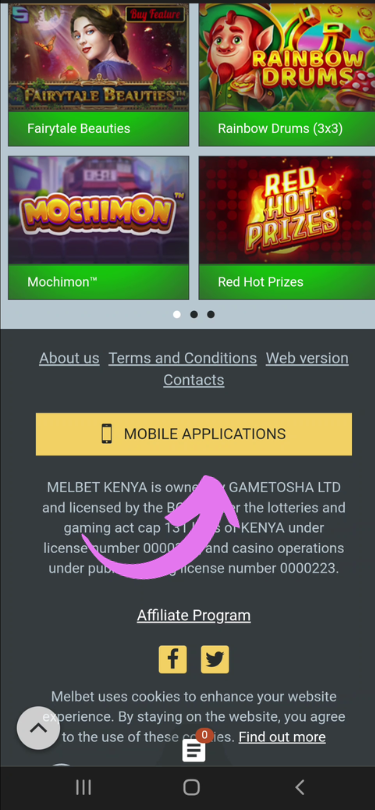Tap the scroll-to-top arrow button
The width and height of the screenshot is (375, 810).
coord(38,728)
